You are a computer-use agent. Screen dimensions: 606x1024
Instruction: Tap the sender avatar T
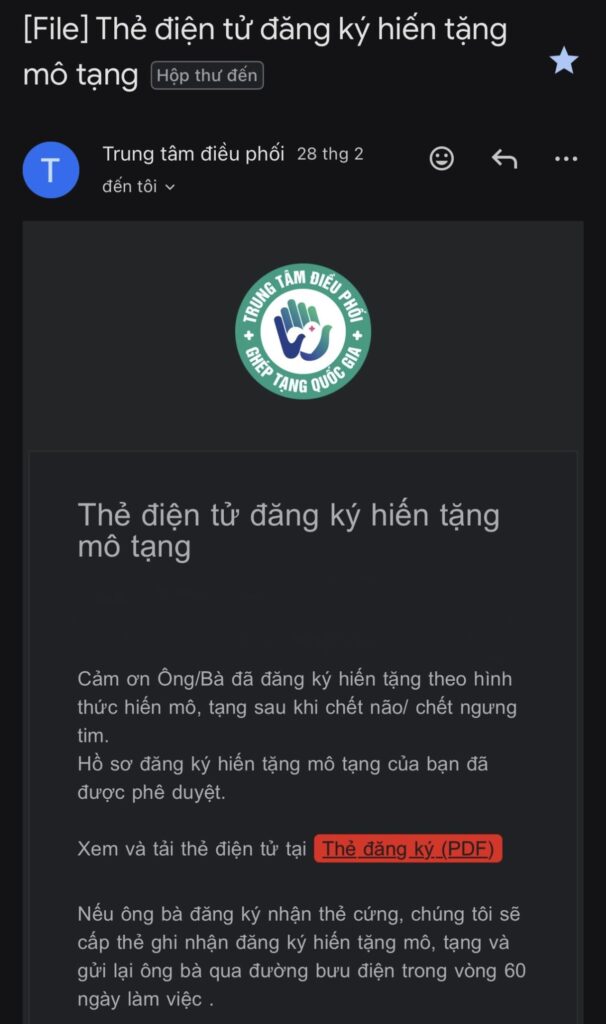pyautogui.click(x=51, y=169)
